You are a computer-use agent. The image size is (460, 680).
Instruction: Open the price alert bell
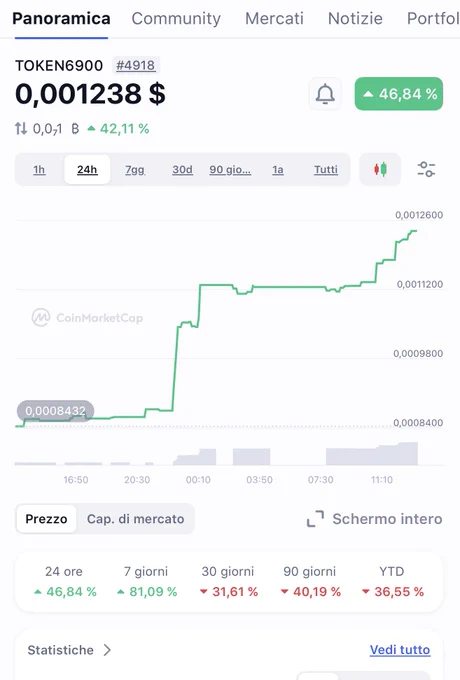(x=325, y=94)
